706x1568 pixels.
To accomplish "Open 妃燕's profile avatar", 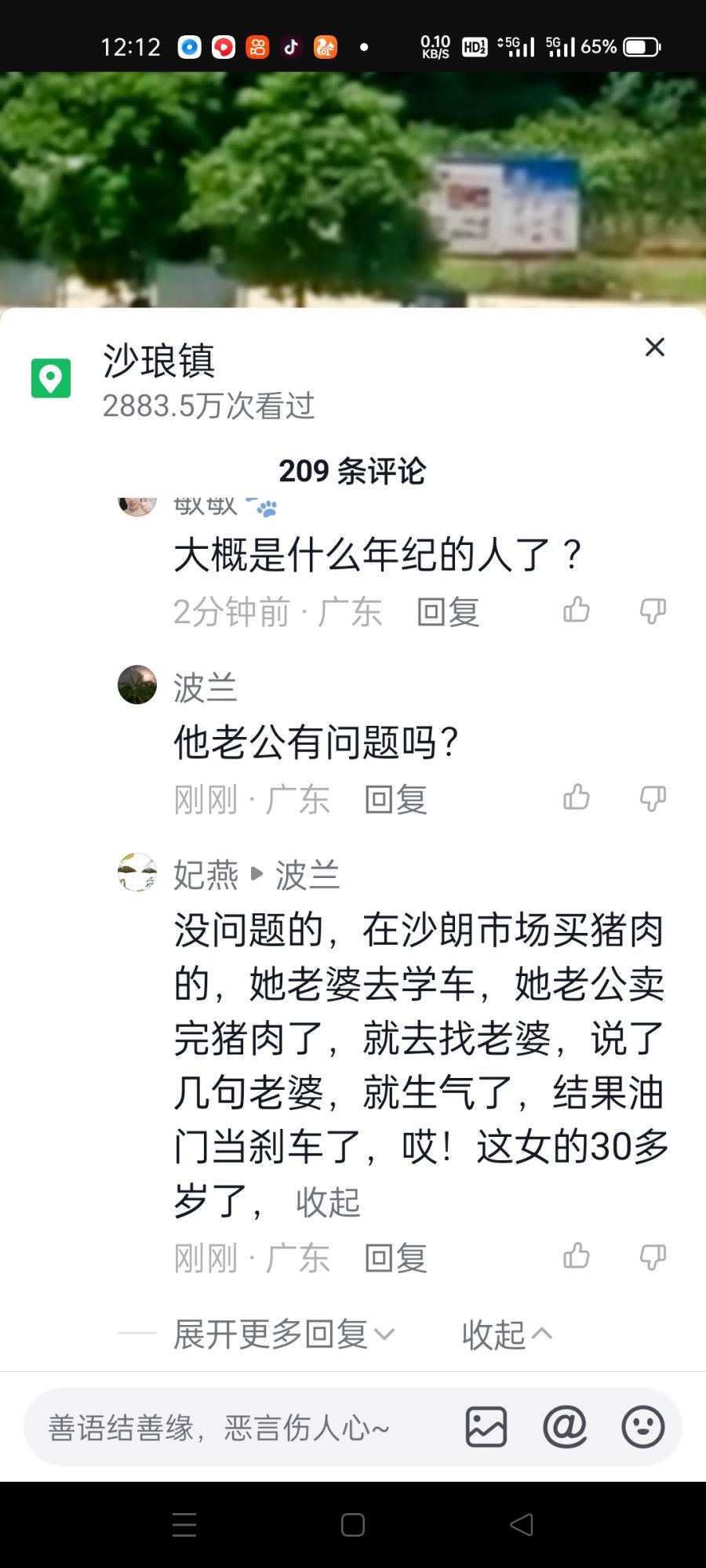I will [137, 873].
